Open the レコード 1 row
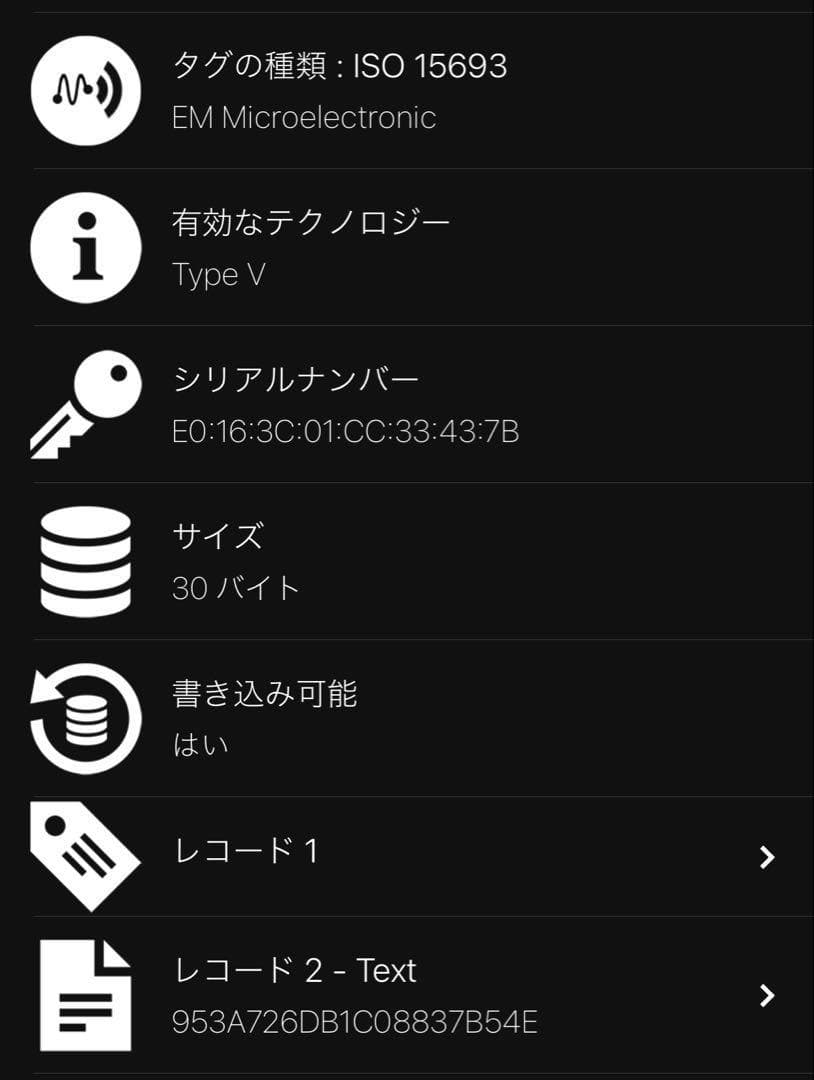The height and width of the screenshot is (1080, 814). (420, 855)
